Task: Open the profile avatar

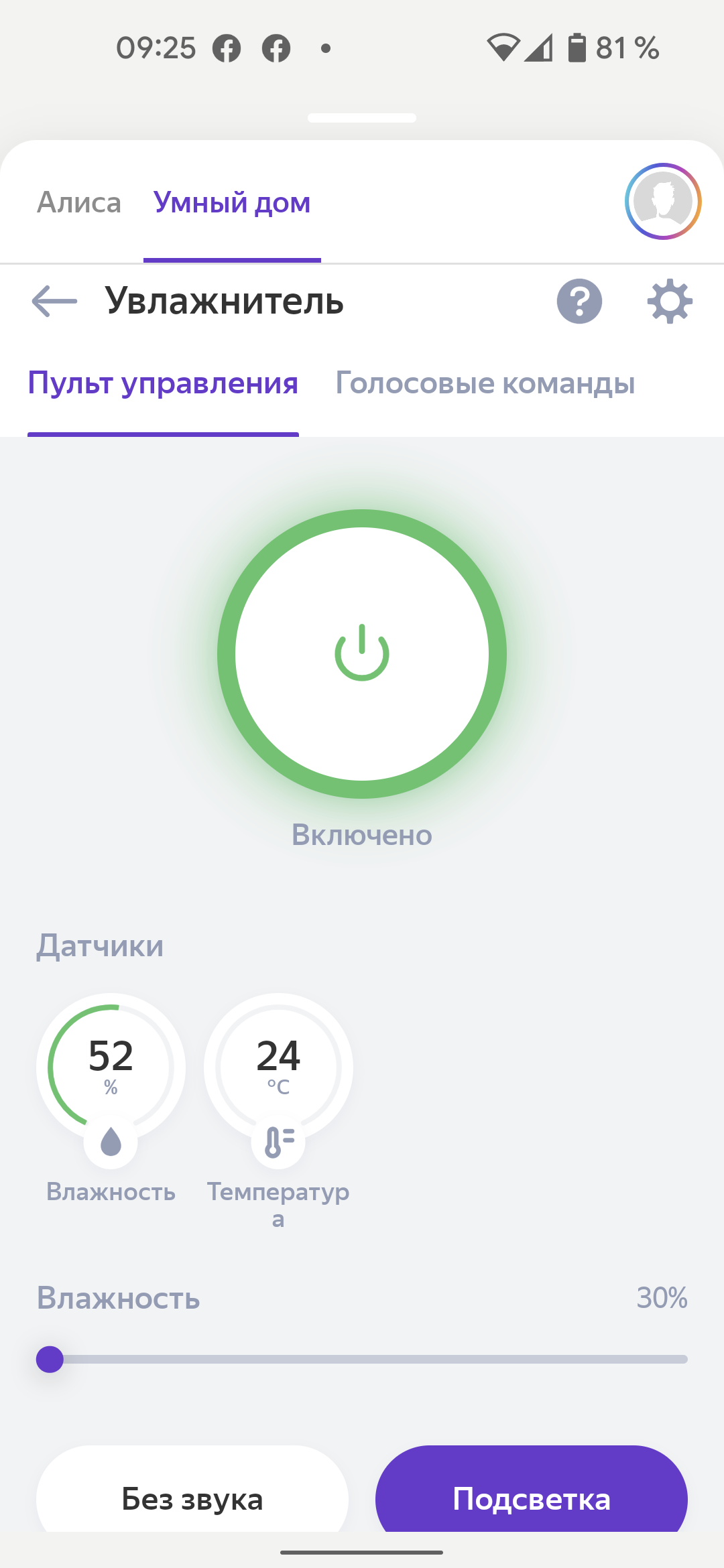Action: click(663, 201)
